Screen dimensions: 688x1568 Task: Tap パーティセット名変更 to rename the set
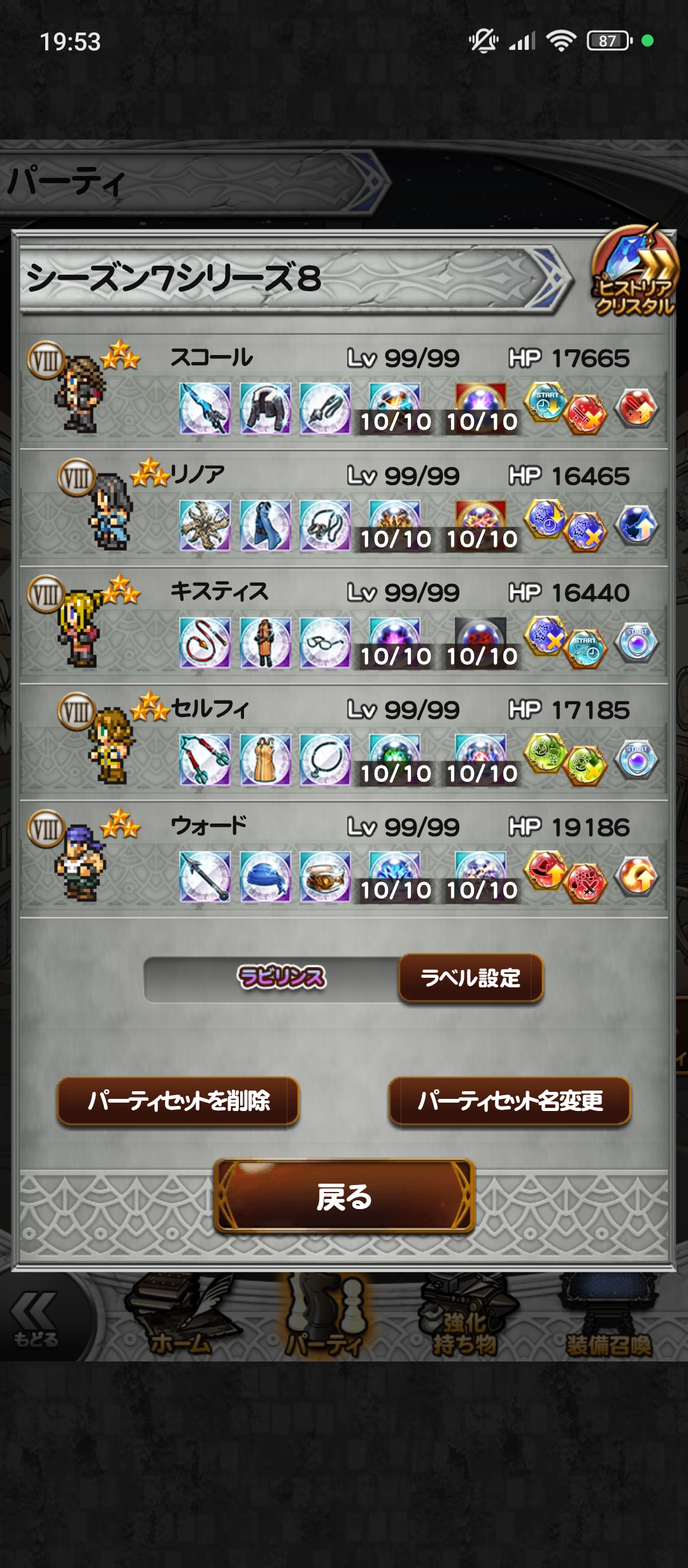510,1101
